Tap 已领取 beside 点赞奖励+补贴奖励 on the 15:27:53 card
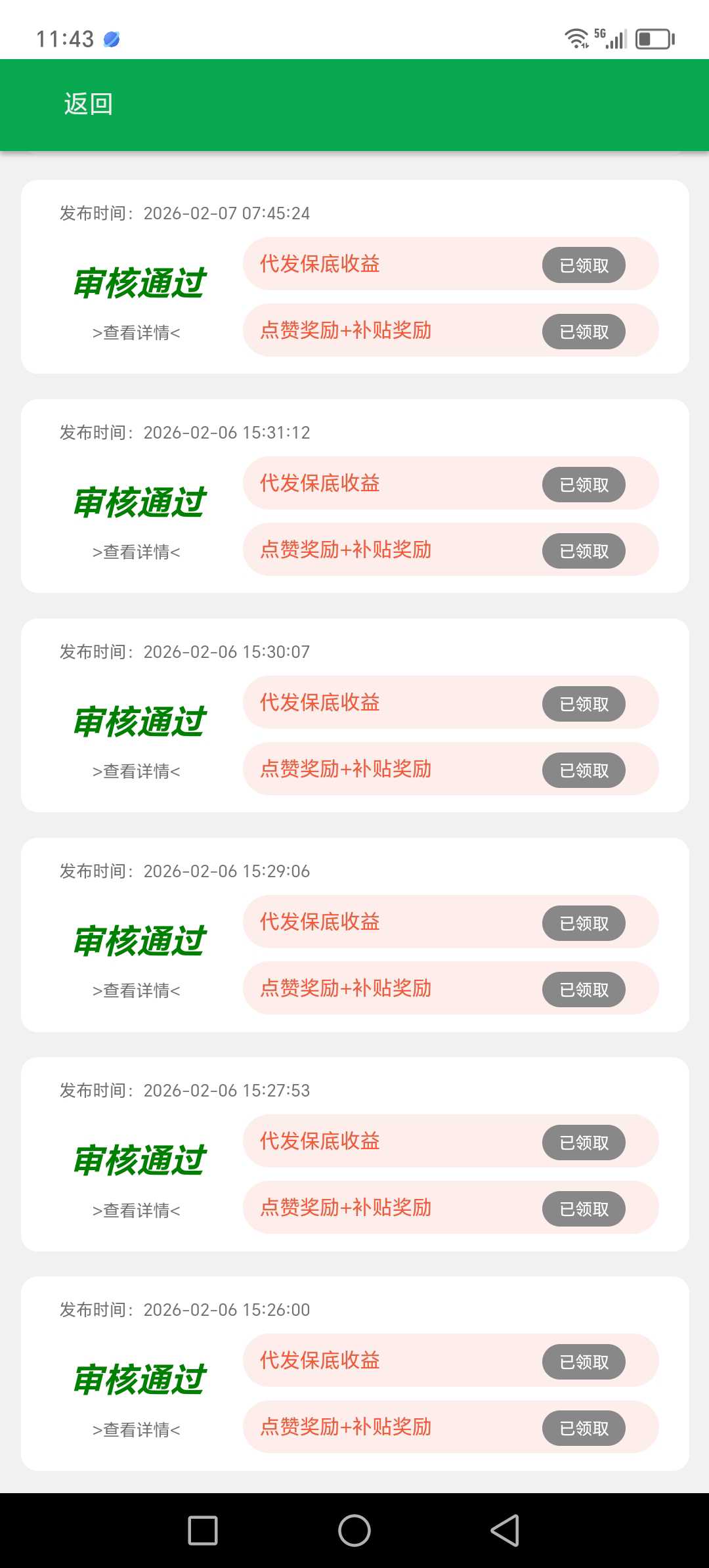Viewport: 709px width, 1568px height. click(584, 1208)
